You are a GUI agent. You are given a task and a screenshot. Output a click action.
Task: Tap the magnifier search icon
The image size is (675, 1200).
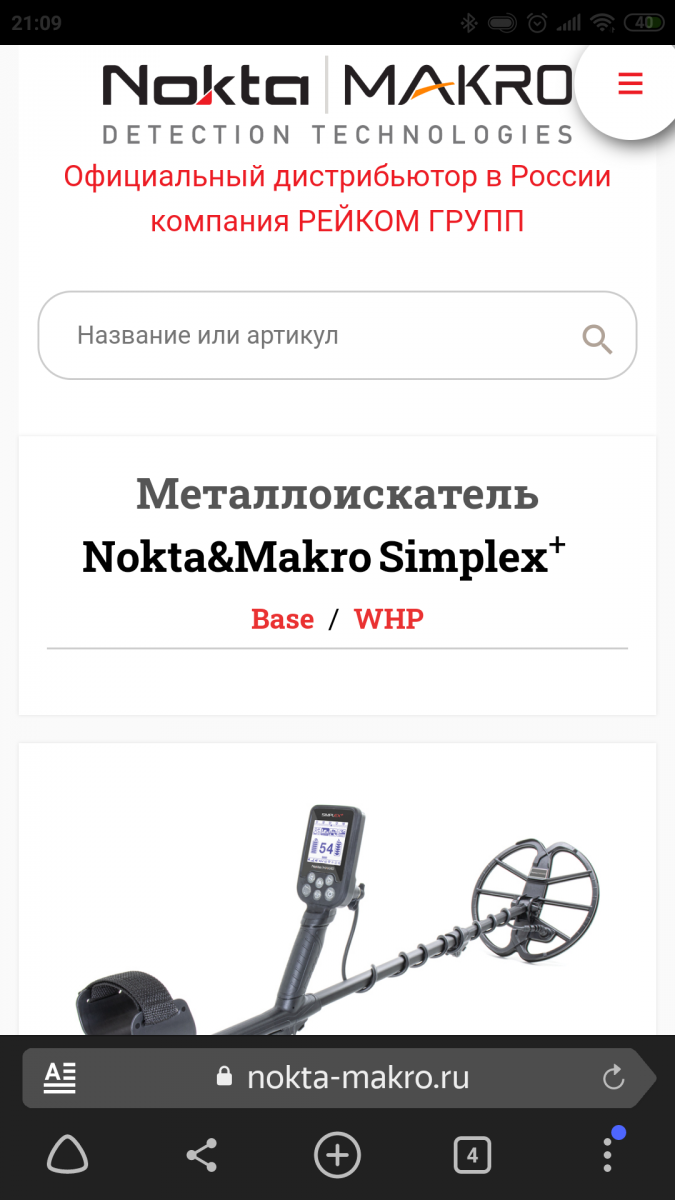click(x=597, y=339)
